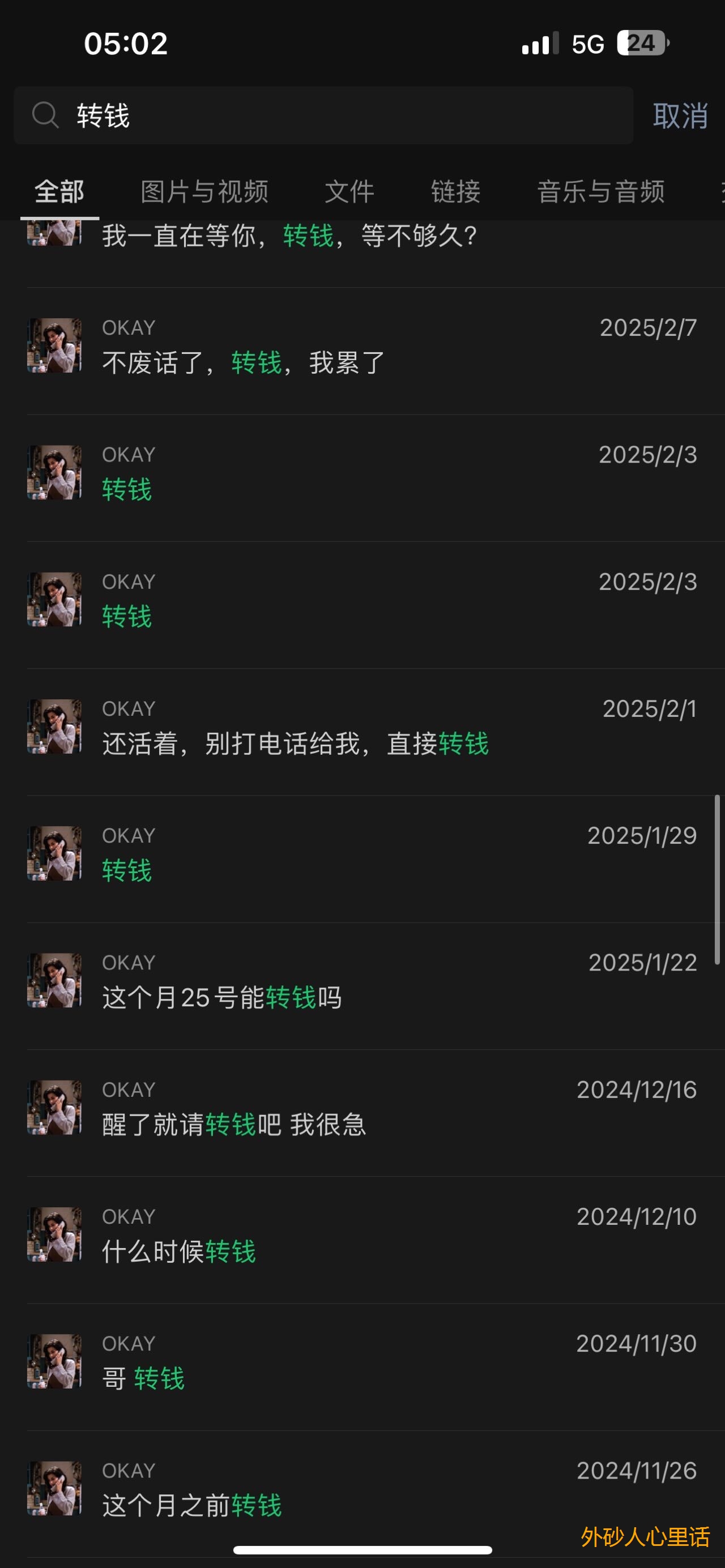Open the message 这个月25号能转钱吗
This screenshot has height=1568, width=725.
pyautogui.click(x=365, y=986)
